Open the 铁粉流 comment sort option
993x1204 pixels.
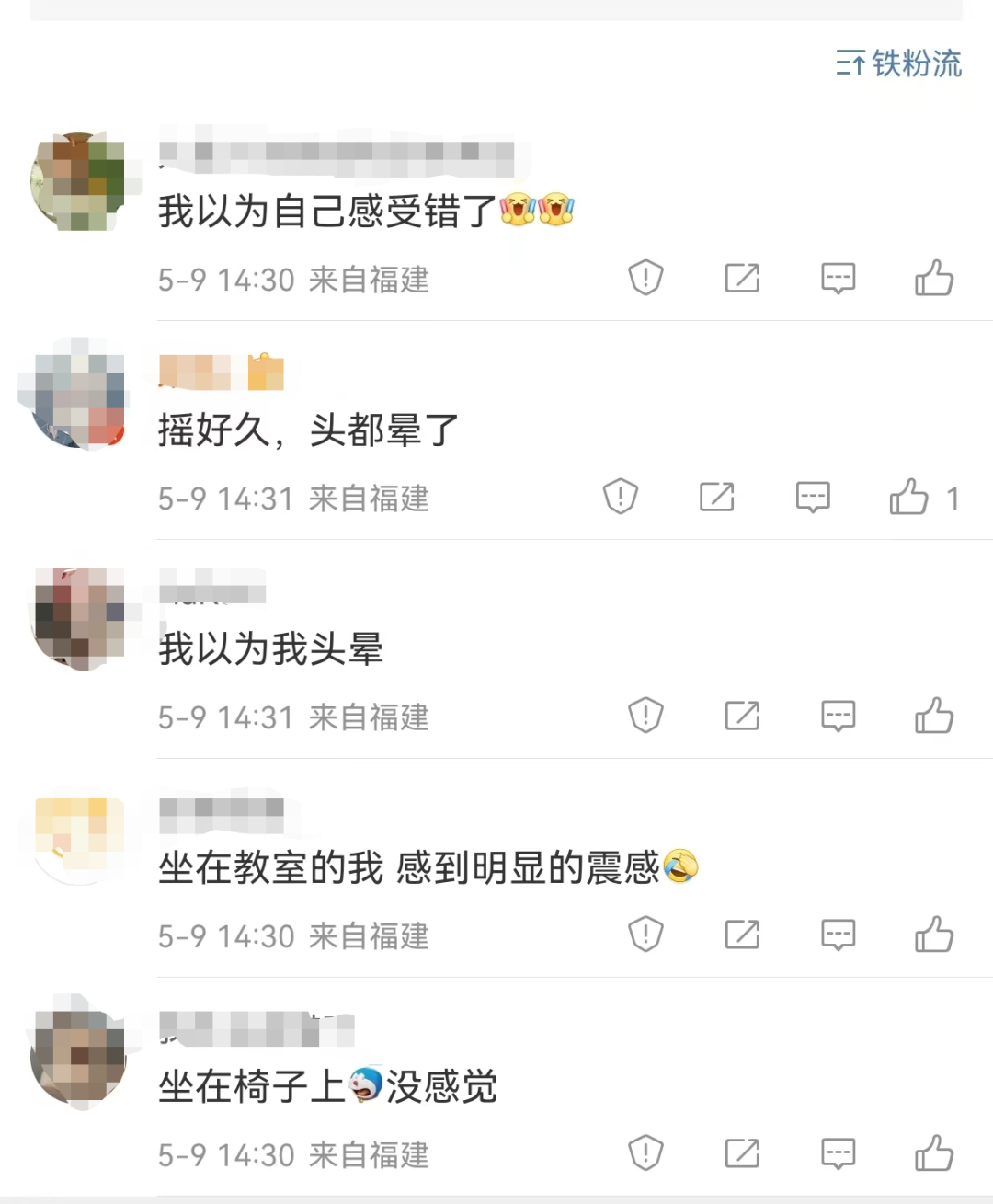tap(898, 63)
